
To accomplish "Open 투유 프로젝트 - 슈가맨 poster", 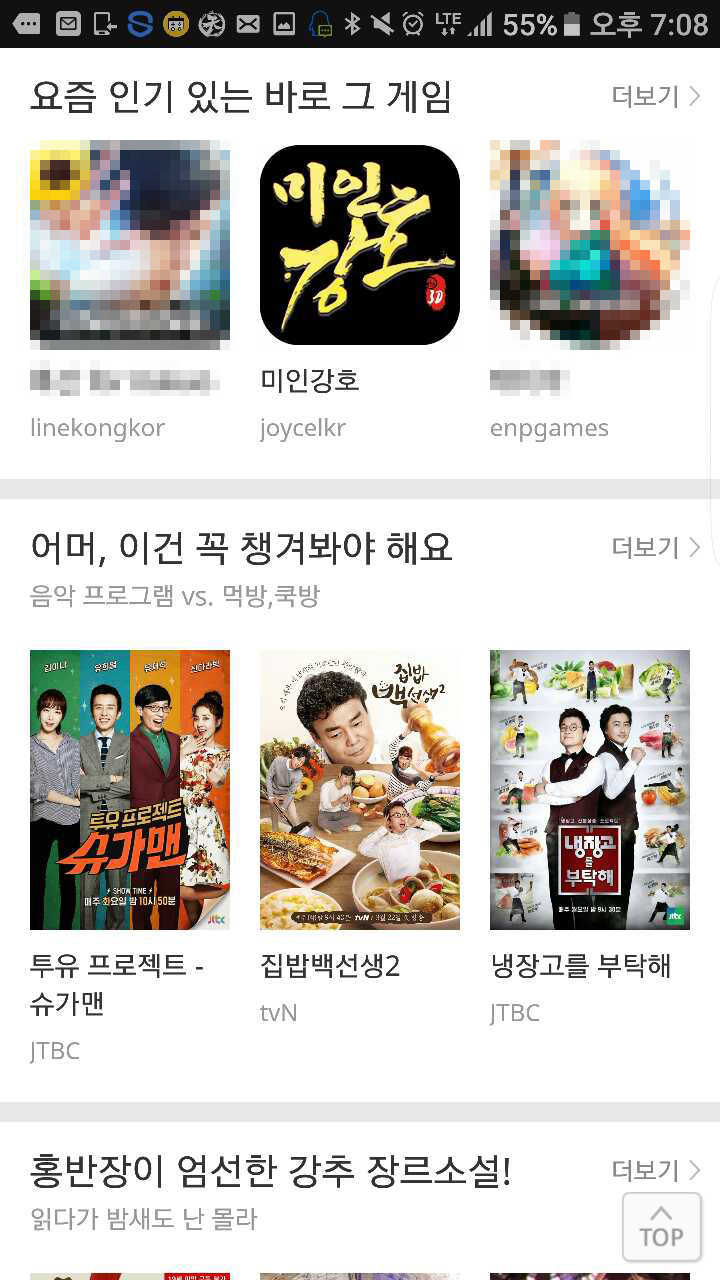I will tap(130, 790).
